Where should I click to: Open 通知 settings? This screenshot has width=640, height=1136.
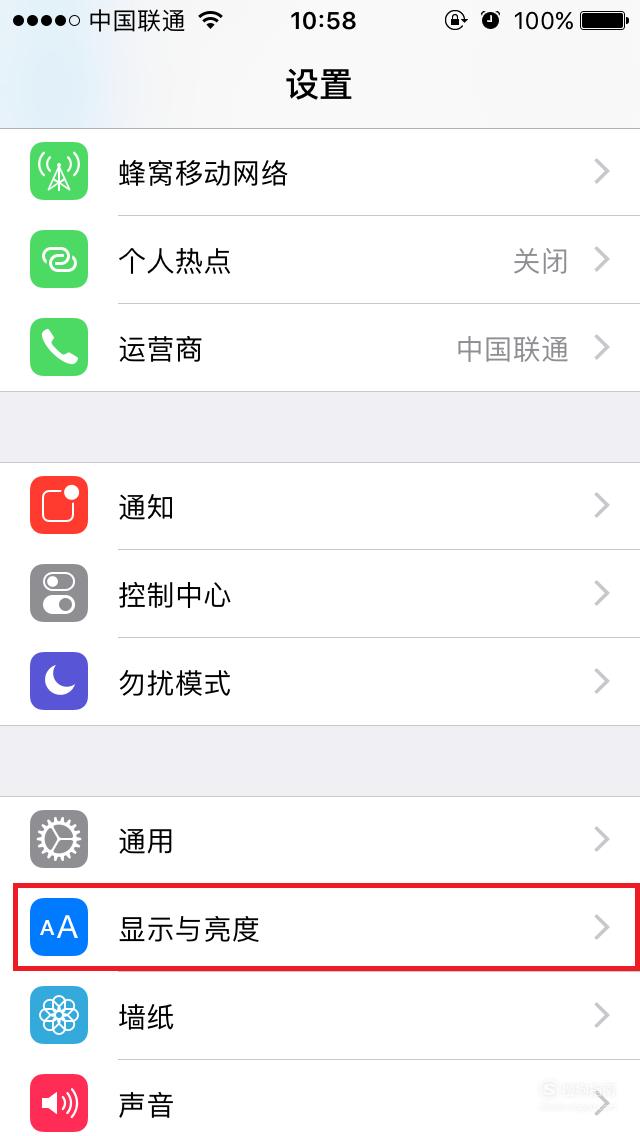[x=320, y=506]
